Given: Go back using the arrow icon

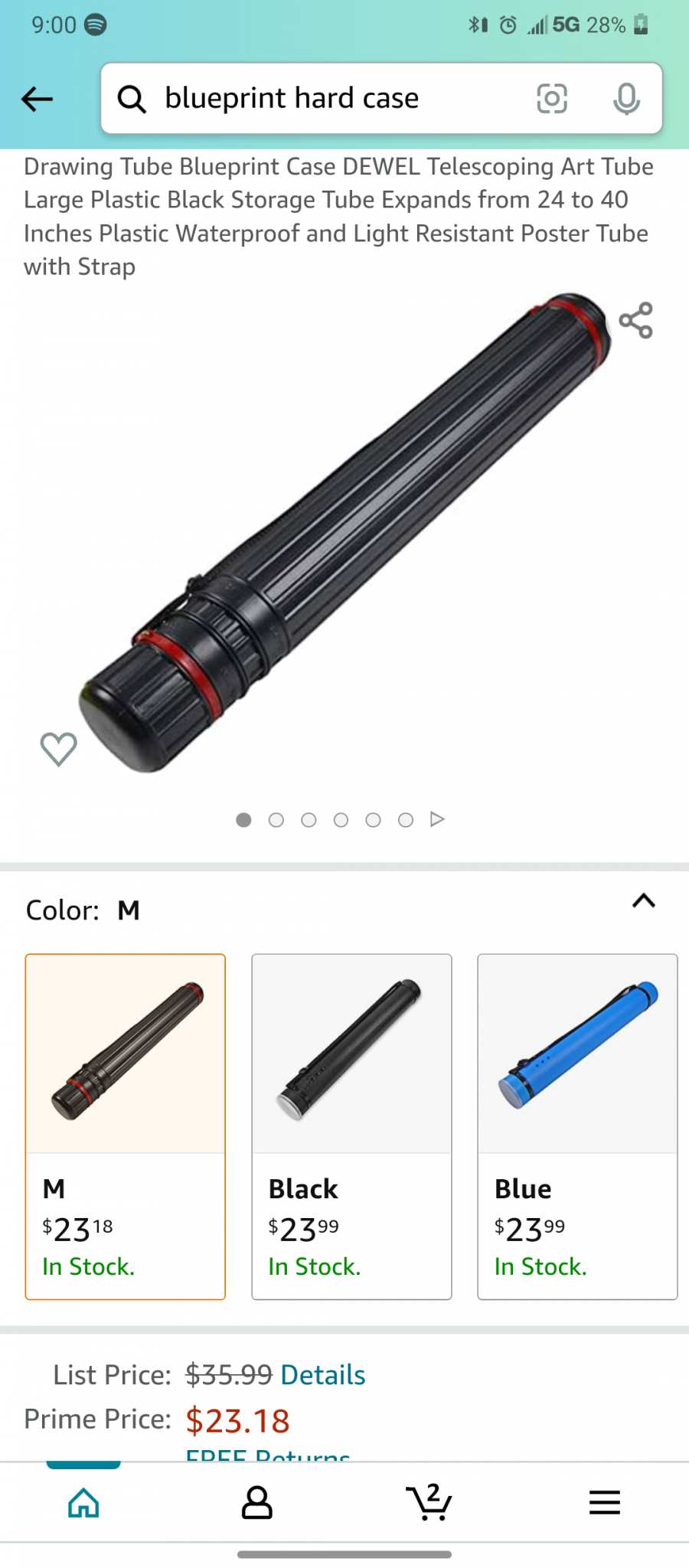Looking at the screenshot, I should [37, 99].
